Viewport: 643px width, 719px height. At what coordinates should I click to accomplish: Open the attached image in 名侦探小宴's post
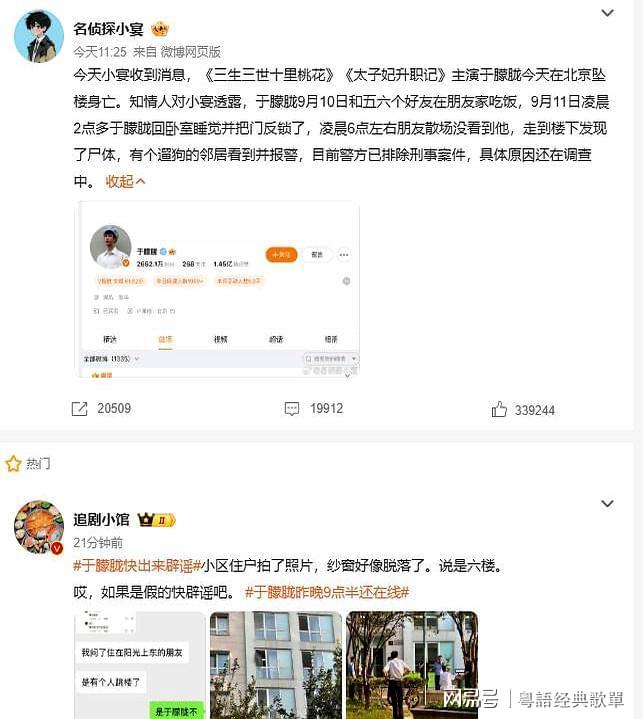(218, 289)
